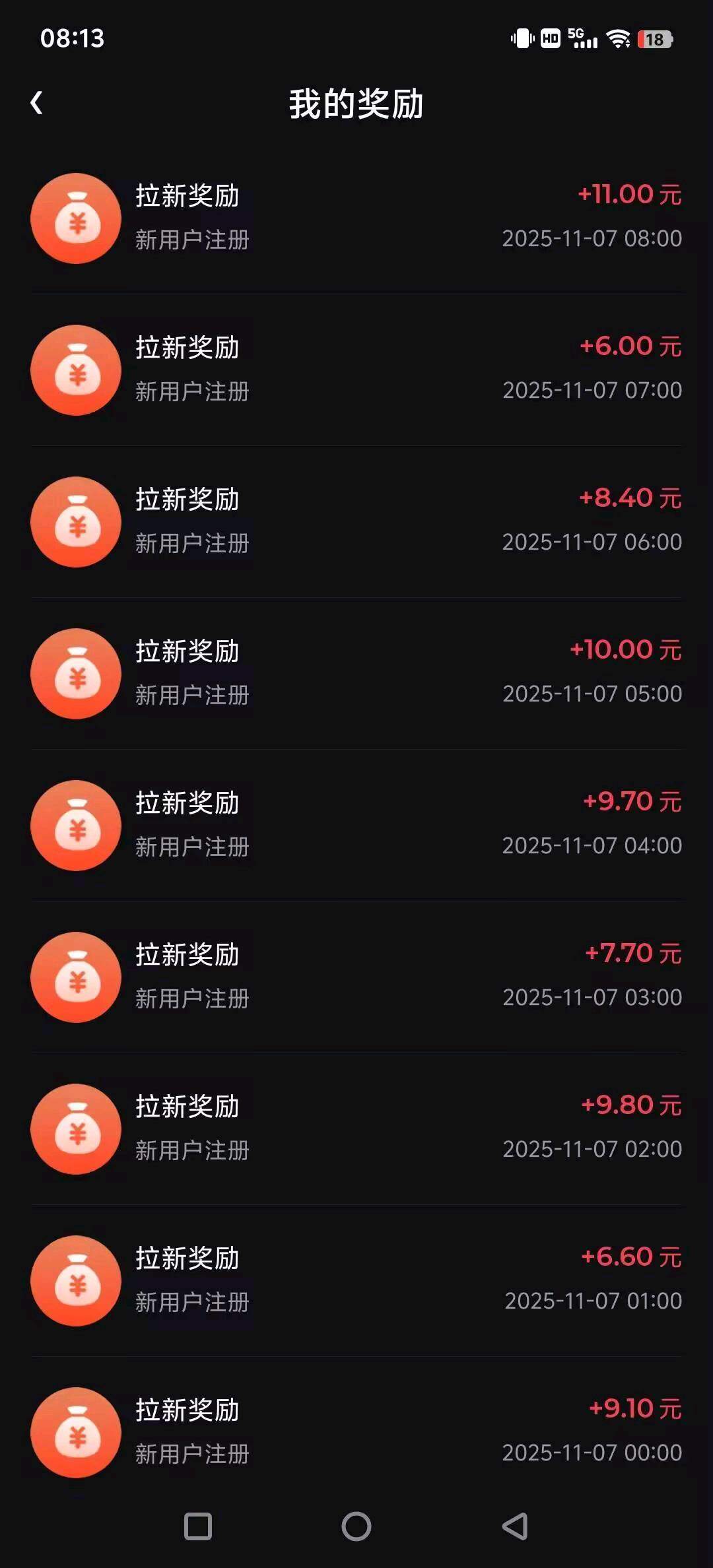
Task: Tap the back arrow to leave 我的奖励
Action: pos(36,102)
